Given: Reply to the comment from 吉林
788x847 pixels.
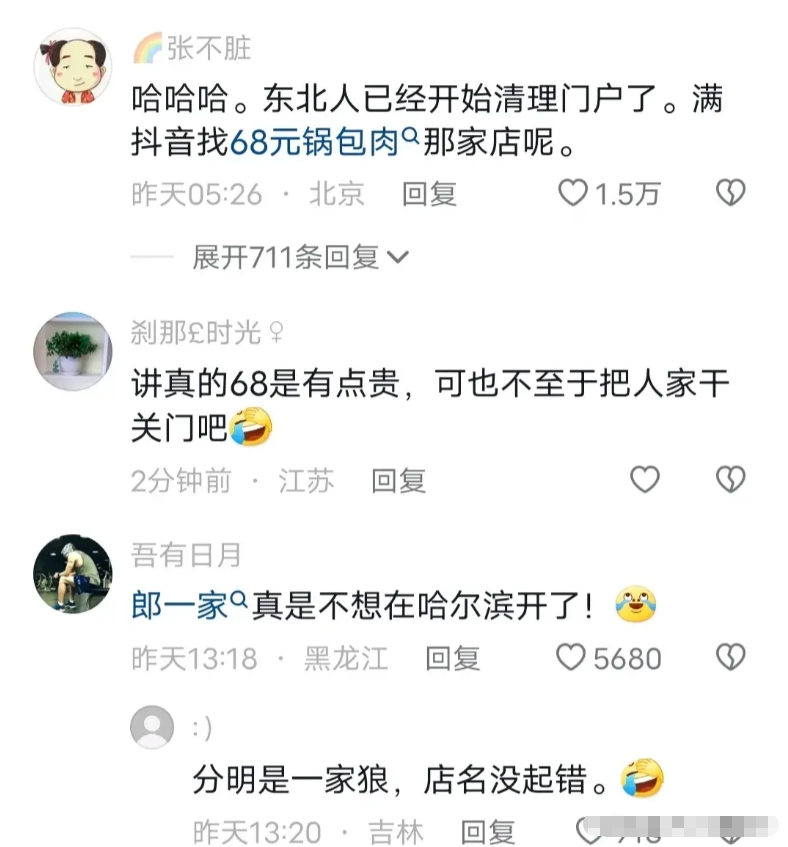Looking at the screenshot, I should tap(488, 830).
